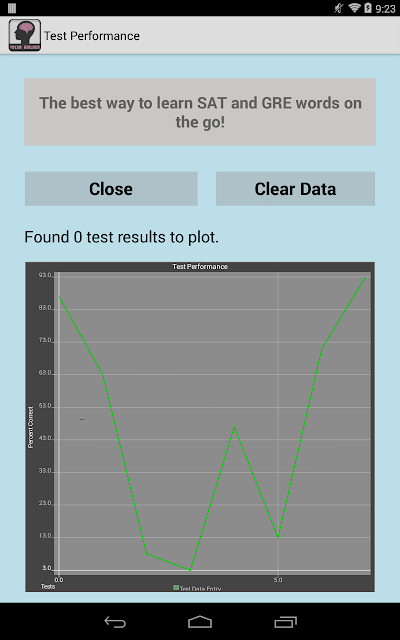Close the Test Performance screen

tap(111, 189)
